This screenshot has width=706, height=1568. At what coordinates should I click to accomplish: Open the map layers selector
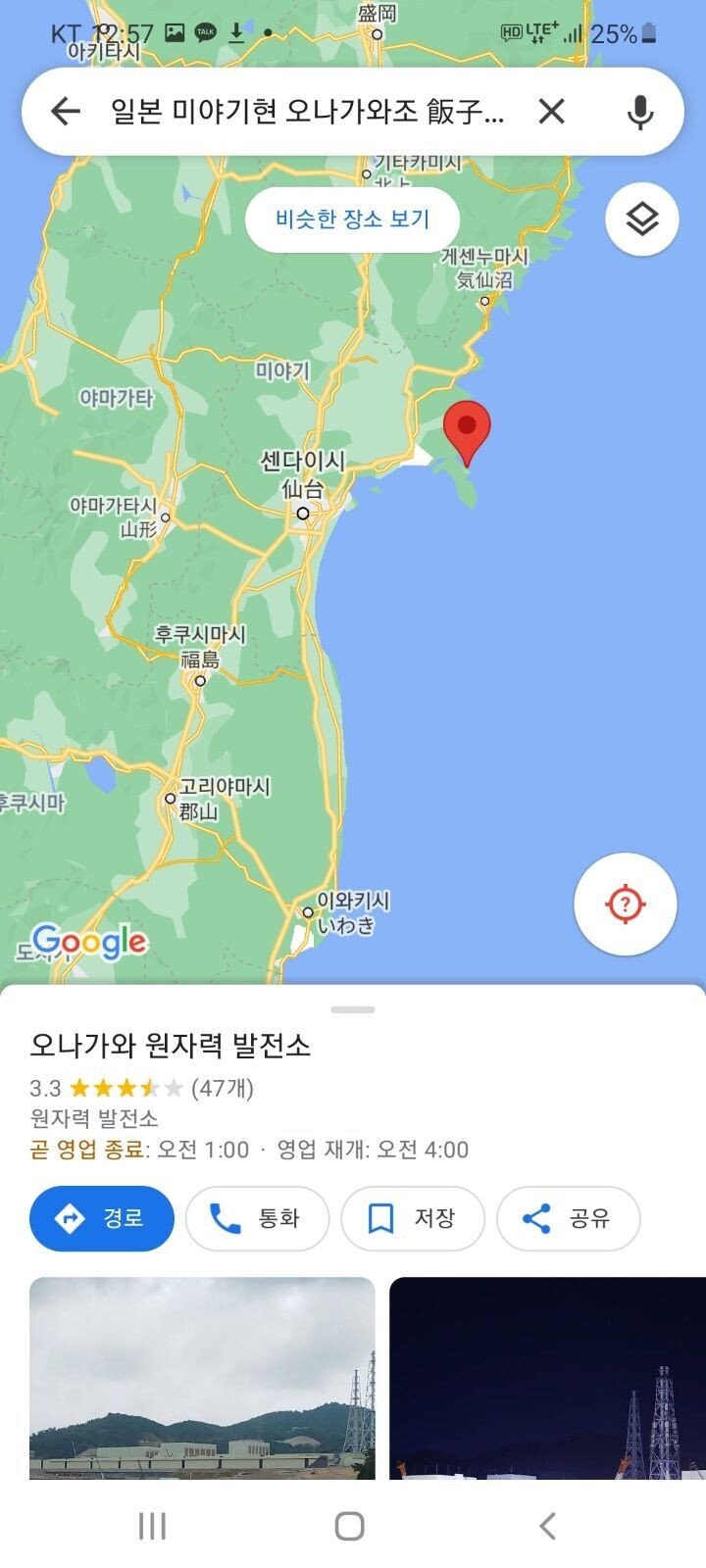(642, 219)
